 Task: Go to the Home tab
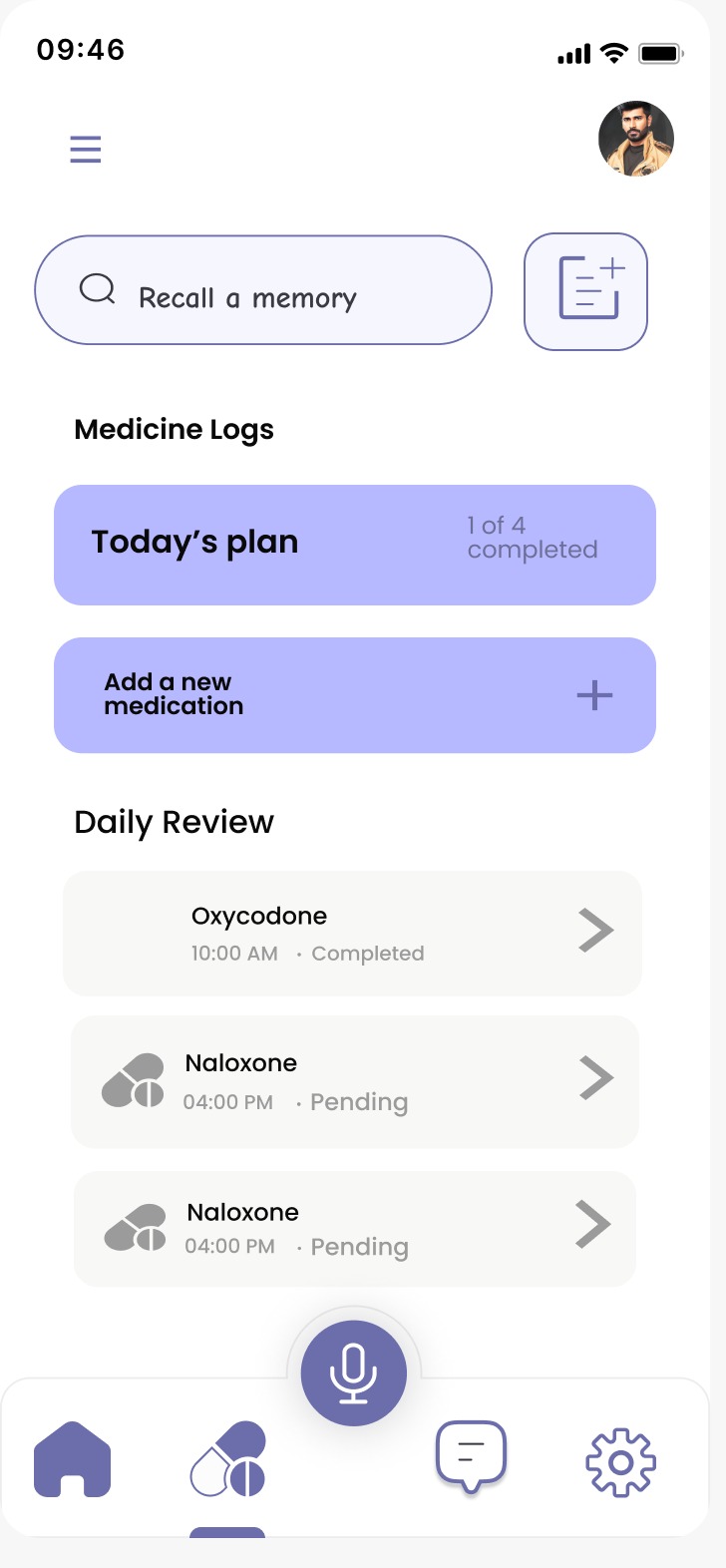[x=73, y=1459]
